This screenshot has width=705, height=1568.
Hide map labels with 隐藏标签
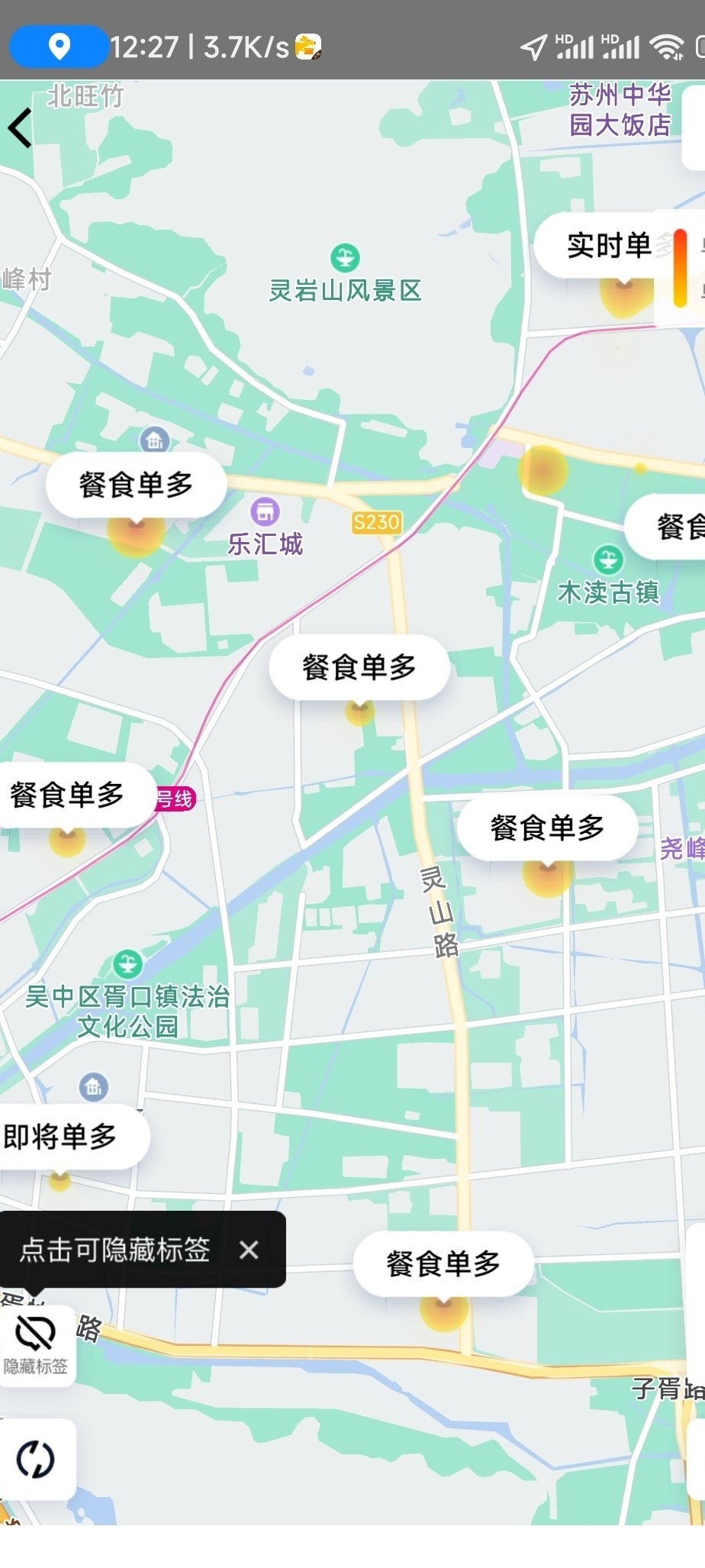pos(36,1345)
